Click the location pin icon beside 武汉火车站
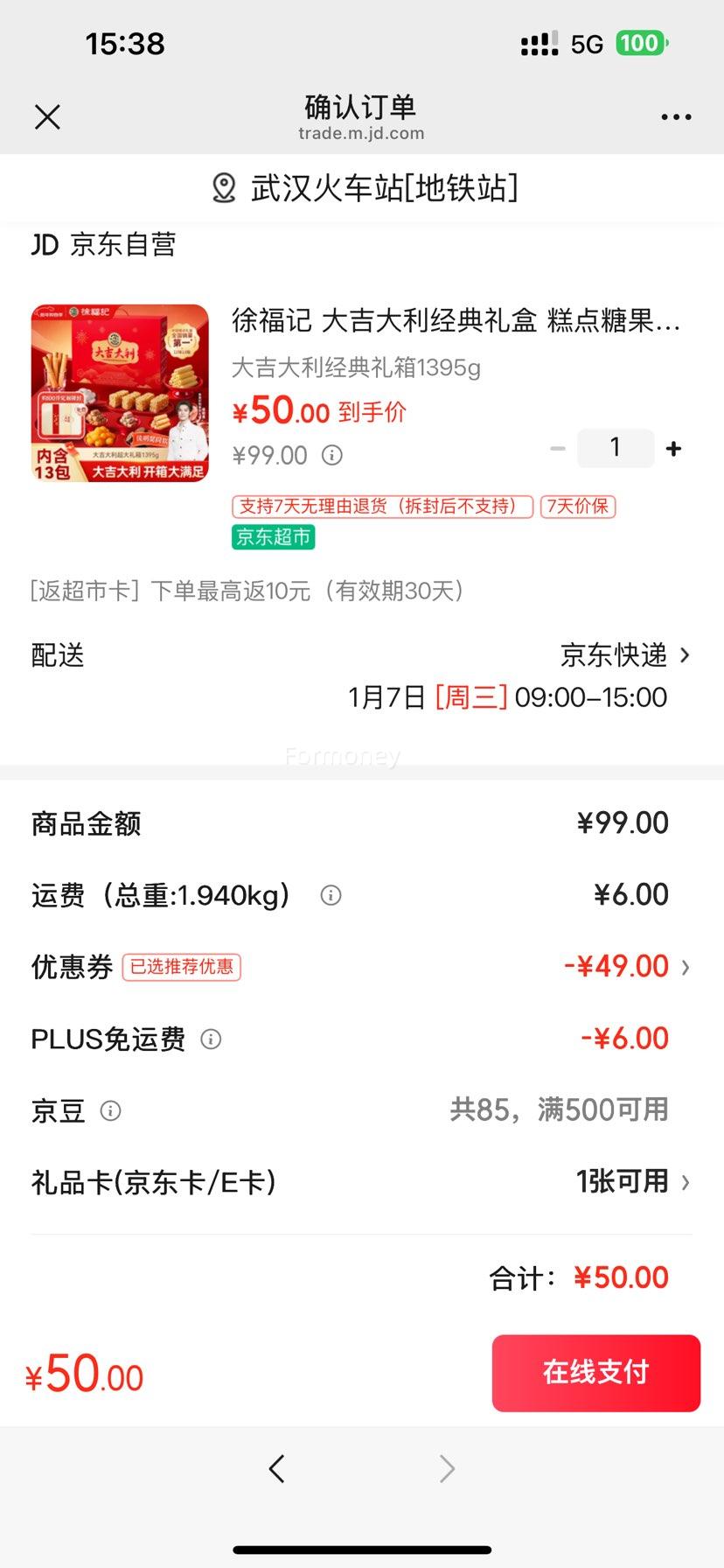724x1568 pixels. click(224, 185)
